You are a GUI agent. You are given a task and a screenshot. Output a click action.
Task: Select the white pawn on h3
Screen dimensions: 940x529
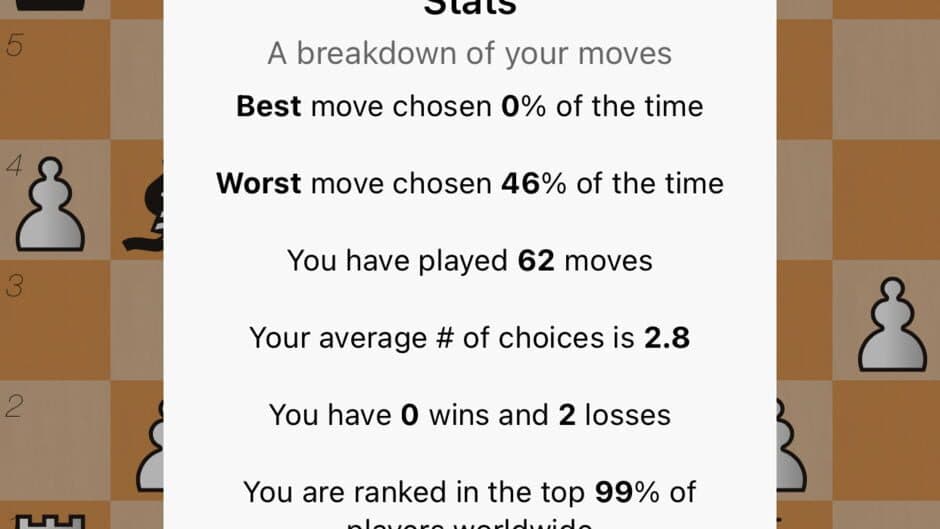click(x=890, y=325)
